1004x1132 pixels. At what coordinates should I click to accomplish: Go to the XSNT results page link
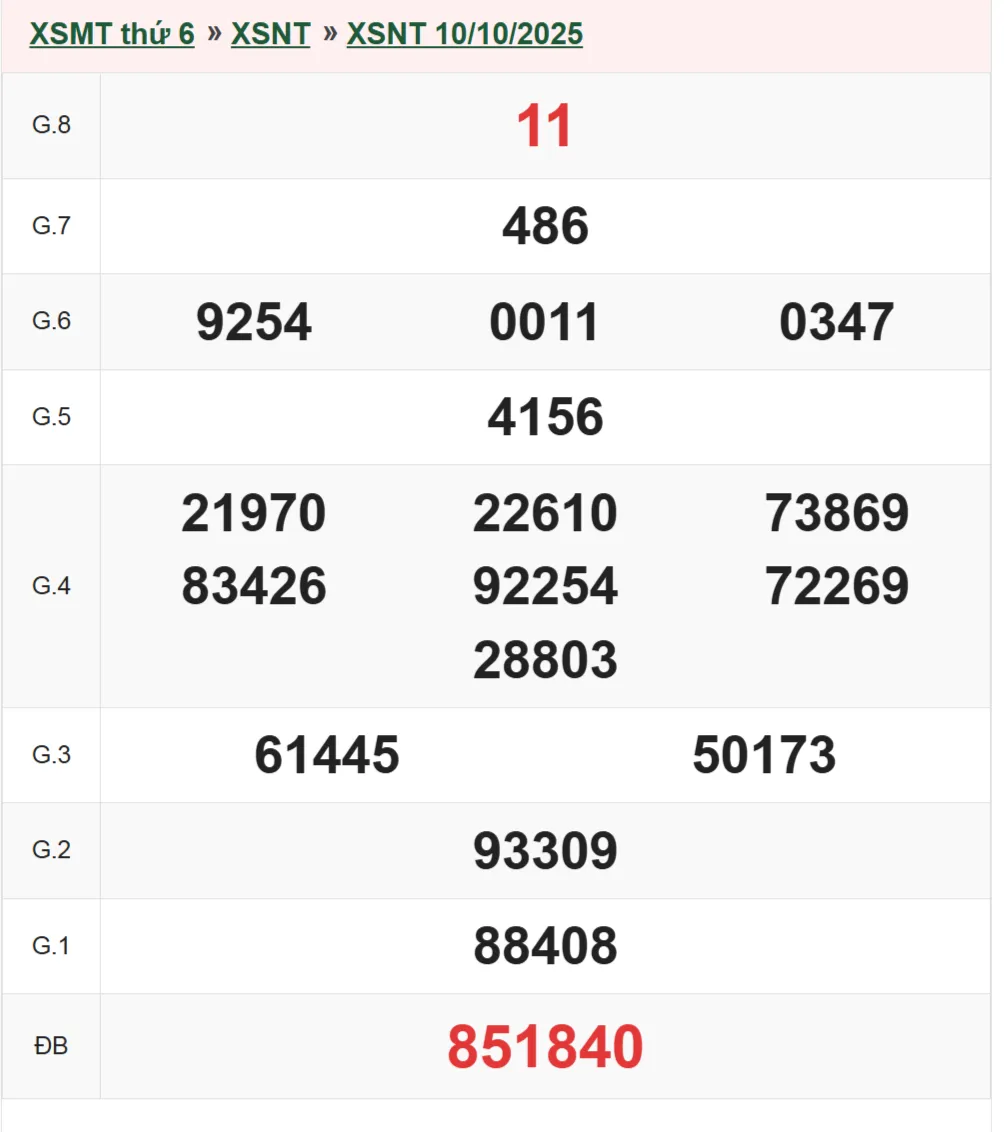coord(270,34)
